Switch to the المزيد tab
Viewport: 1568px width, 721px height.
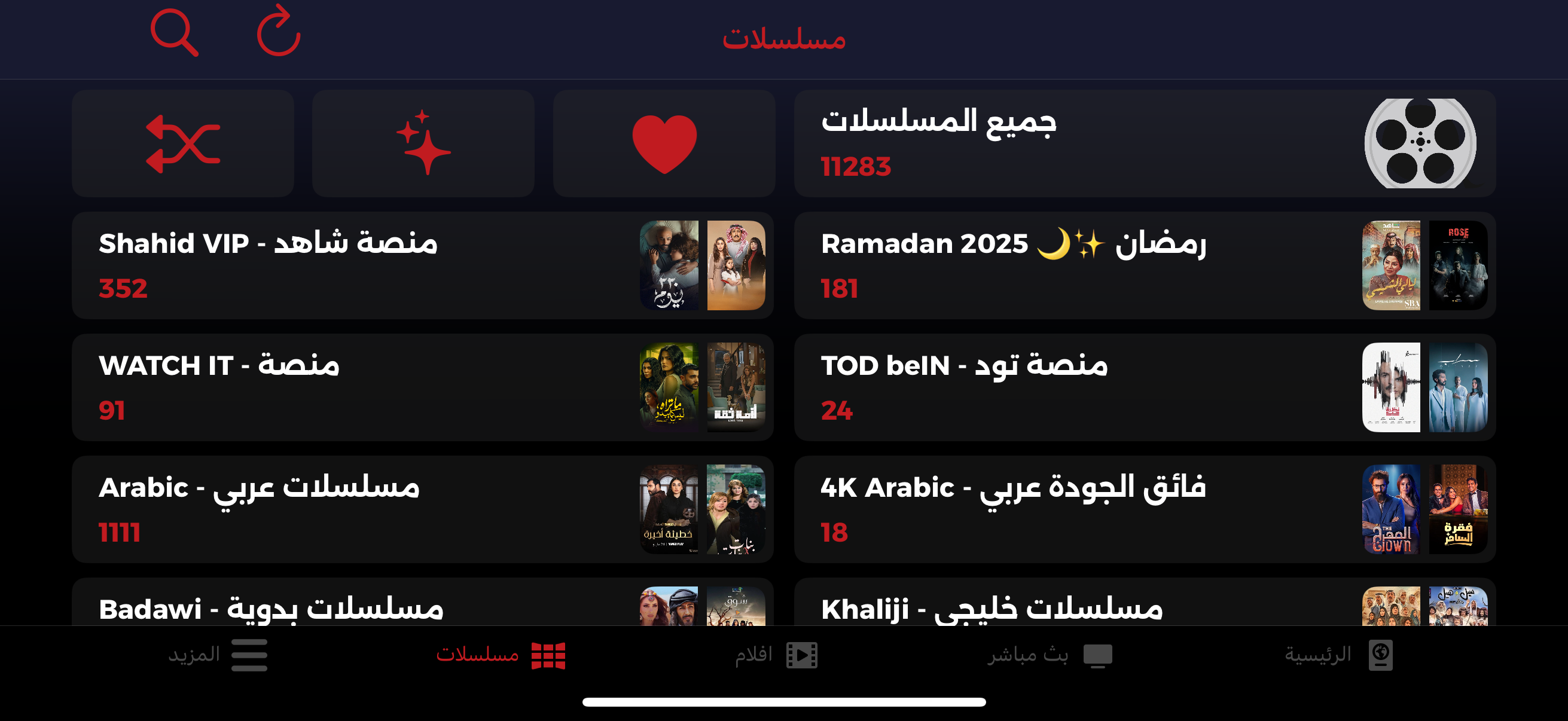pos(218,655)
